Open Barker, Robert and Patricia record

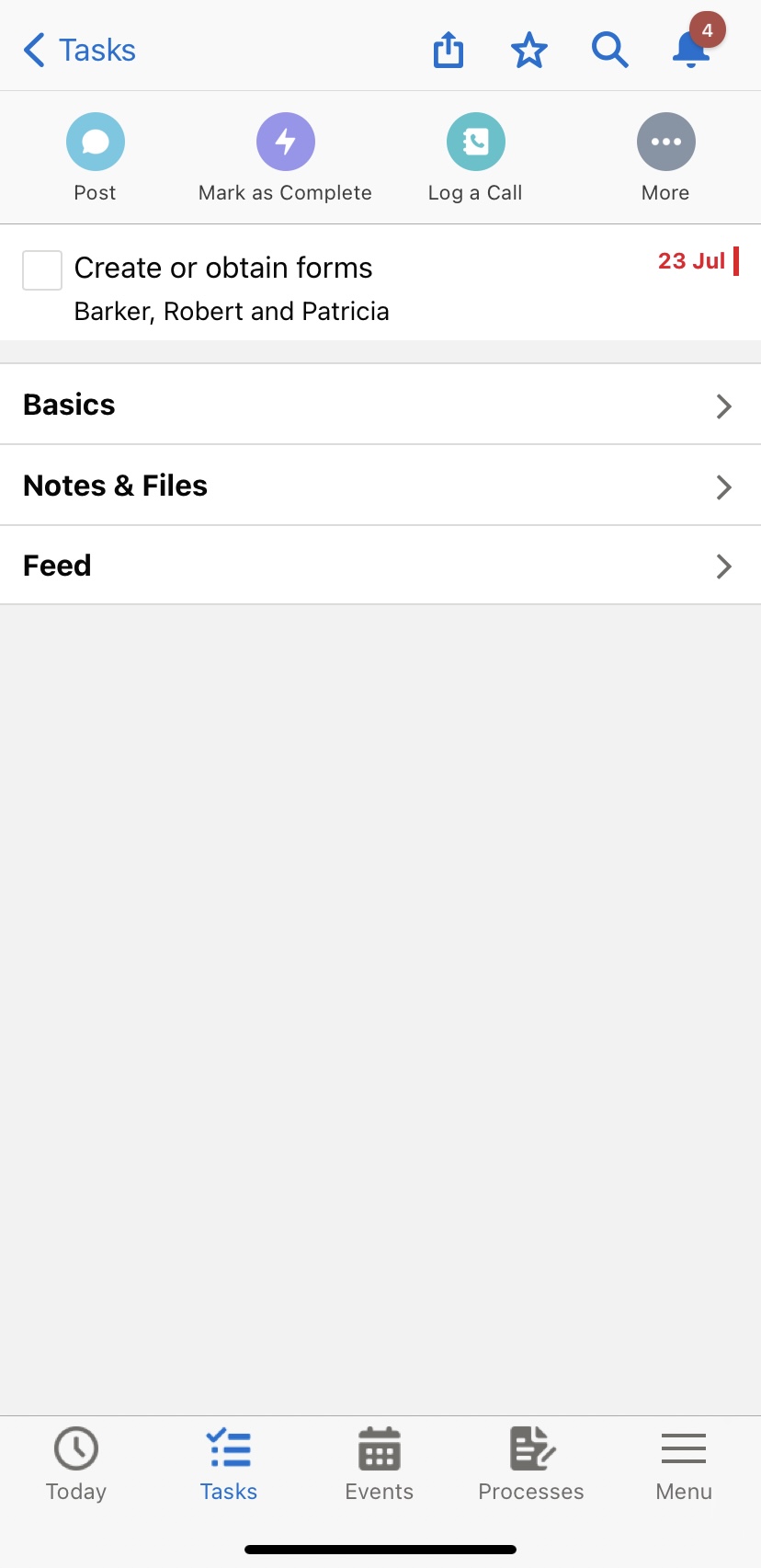point(231,311)
